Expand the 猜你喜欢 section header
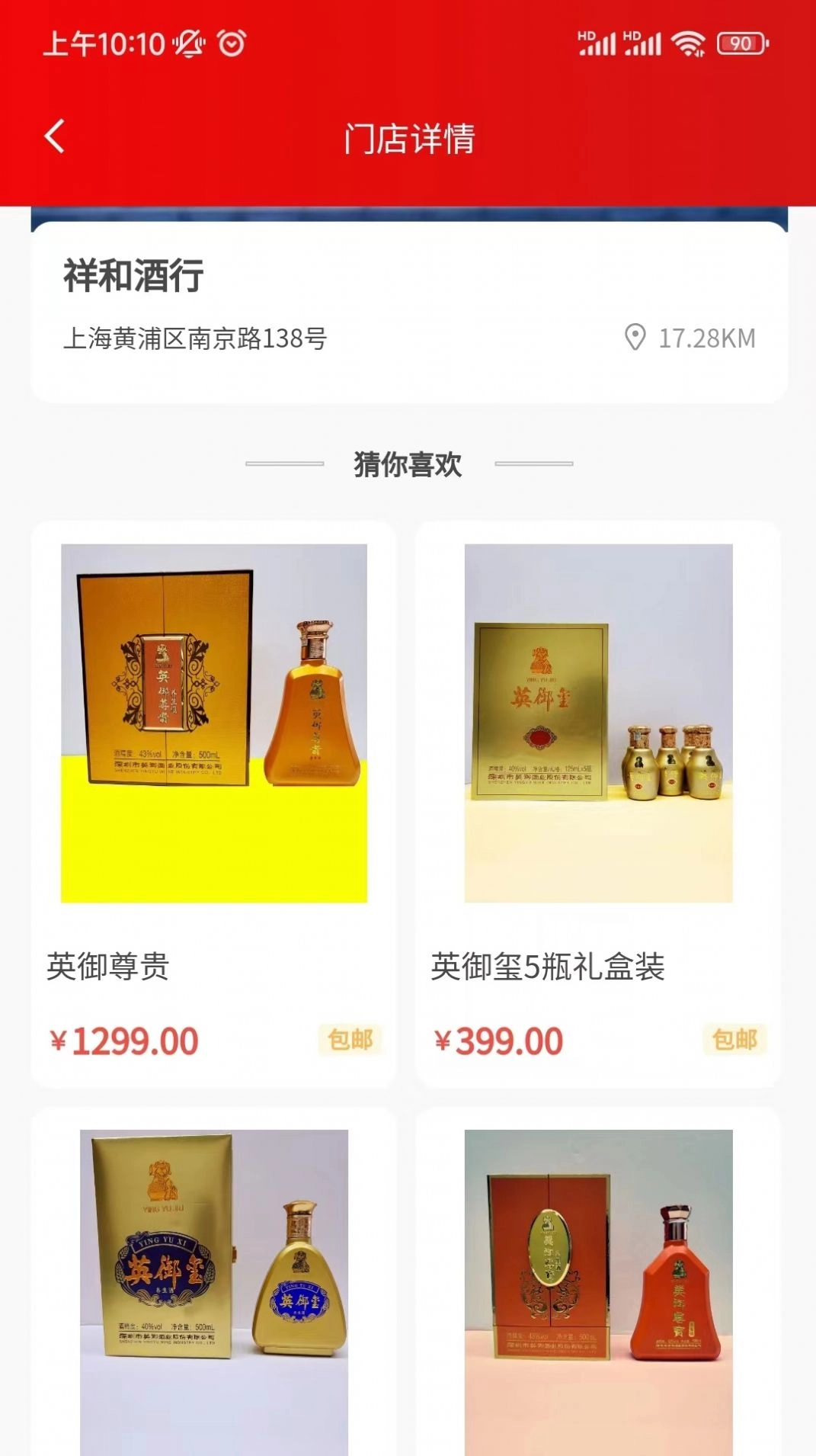 click(x=408, y=463)
